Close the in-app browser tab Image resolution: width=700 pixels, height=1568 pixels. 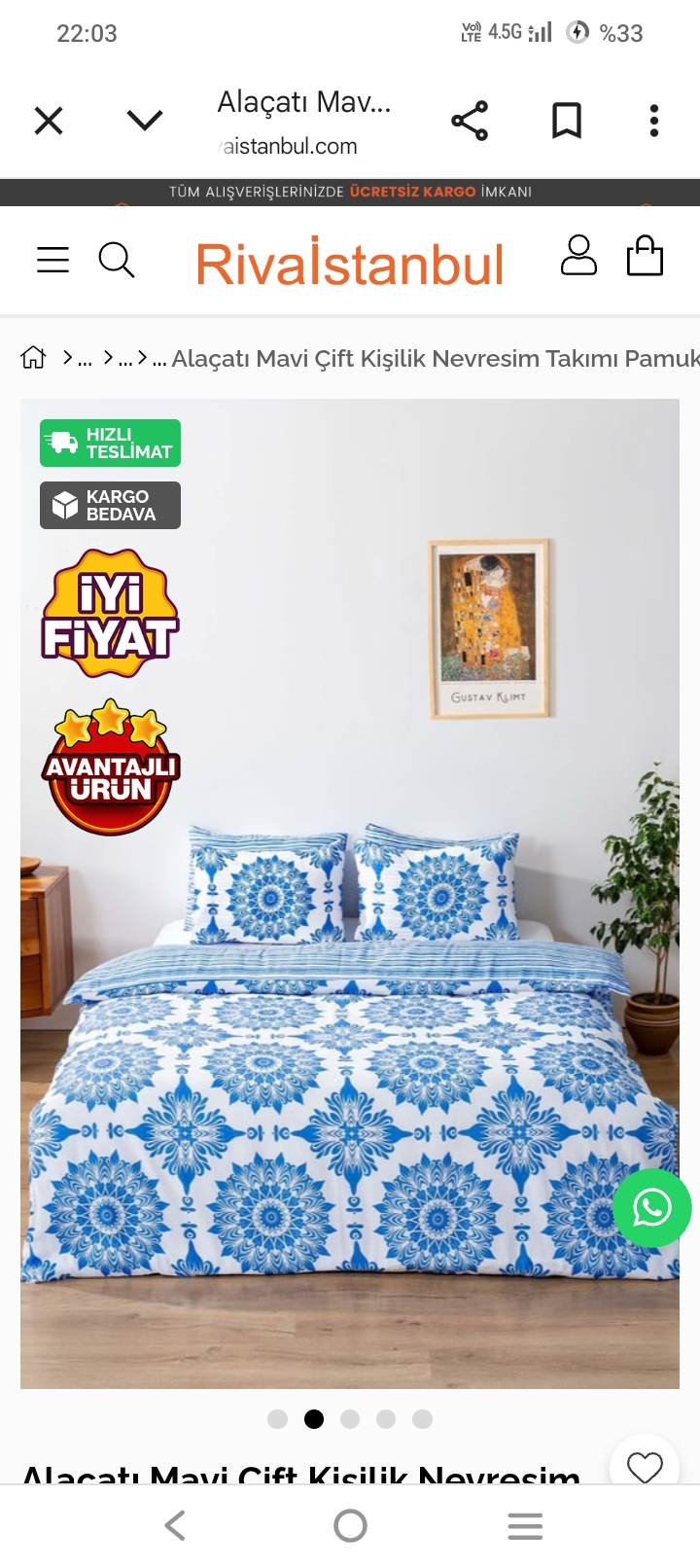[x=49, y=122]
